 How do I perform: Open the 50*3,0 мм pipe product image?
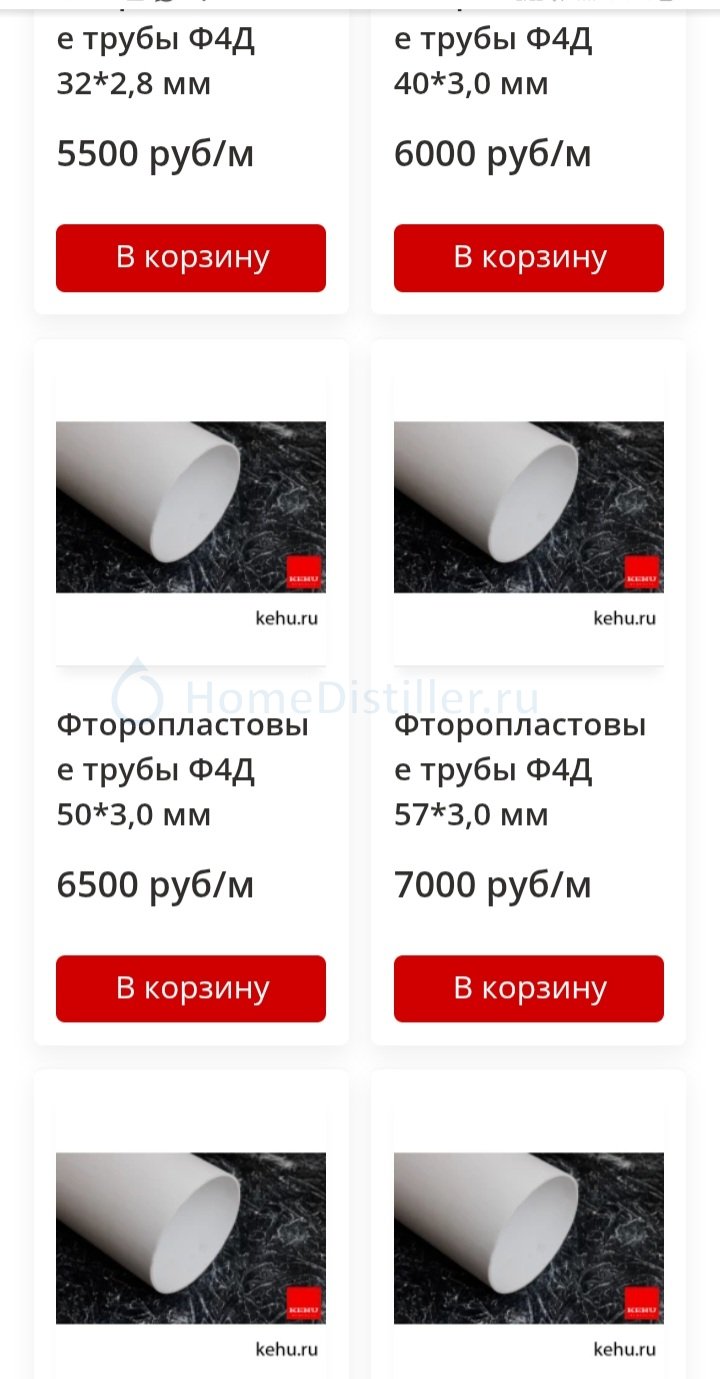point(191,507)
